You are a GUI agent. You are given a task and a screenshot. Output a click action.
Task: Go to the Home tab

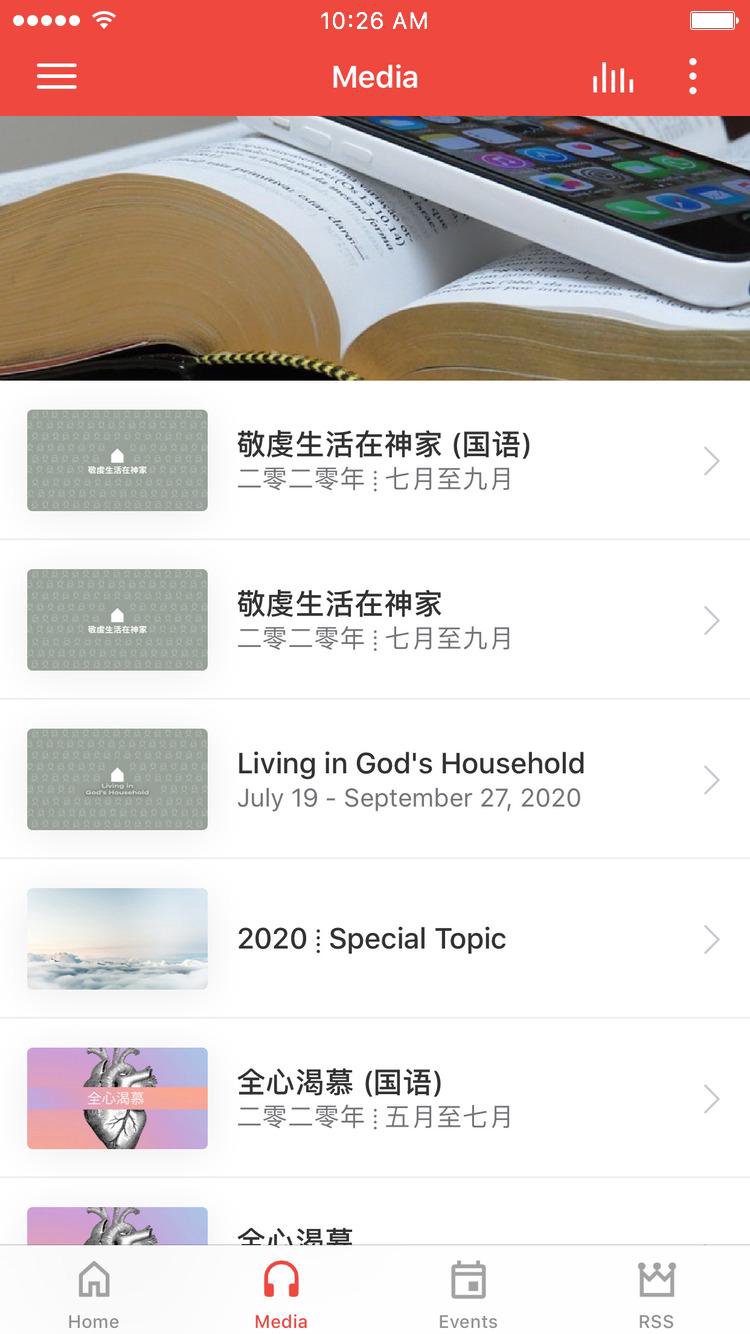[x=94, y=1292]
